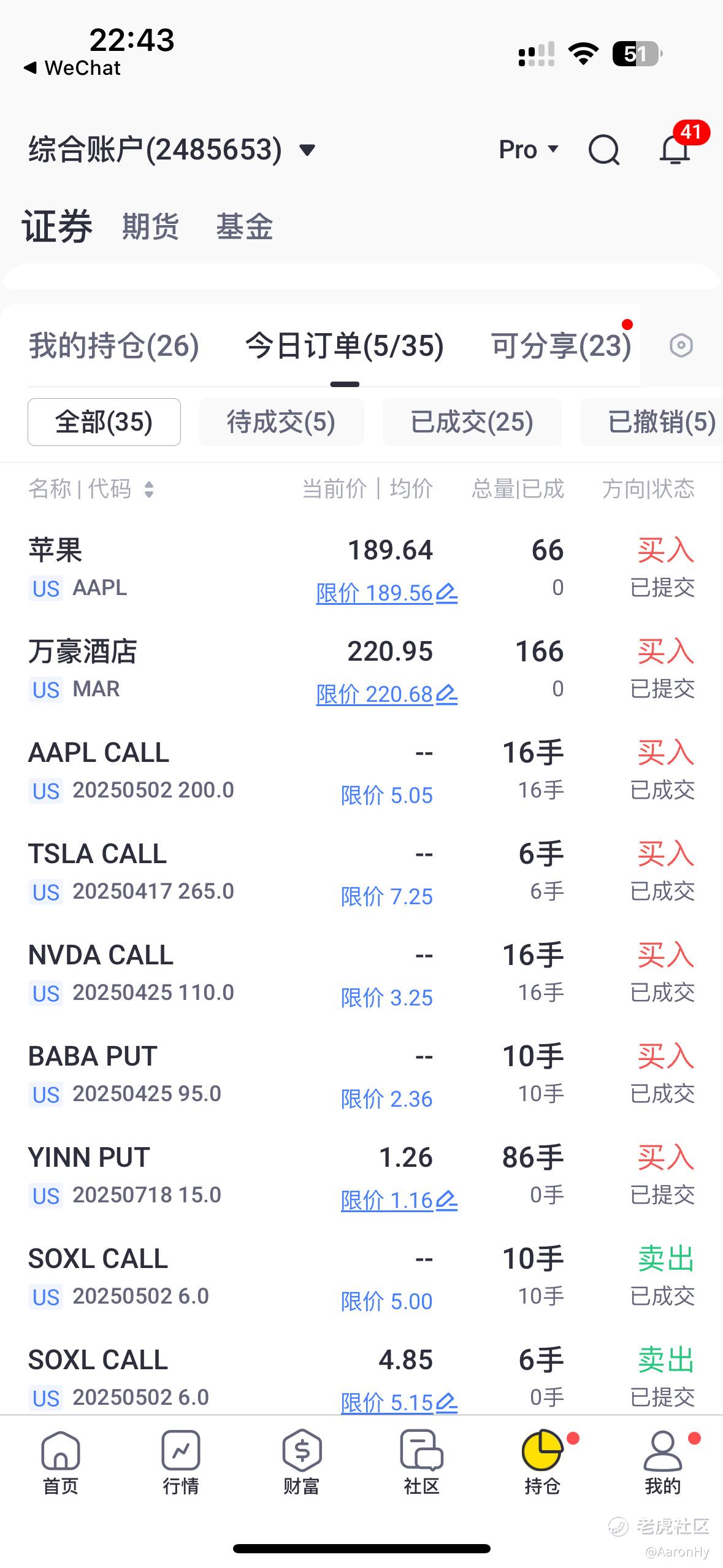Open the circular settings icon beside tabs
The height and width of the screenshot is (1568, 723).
[681, 346]
